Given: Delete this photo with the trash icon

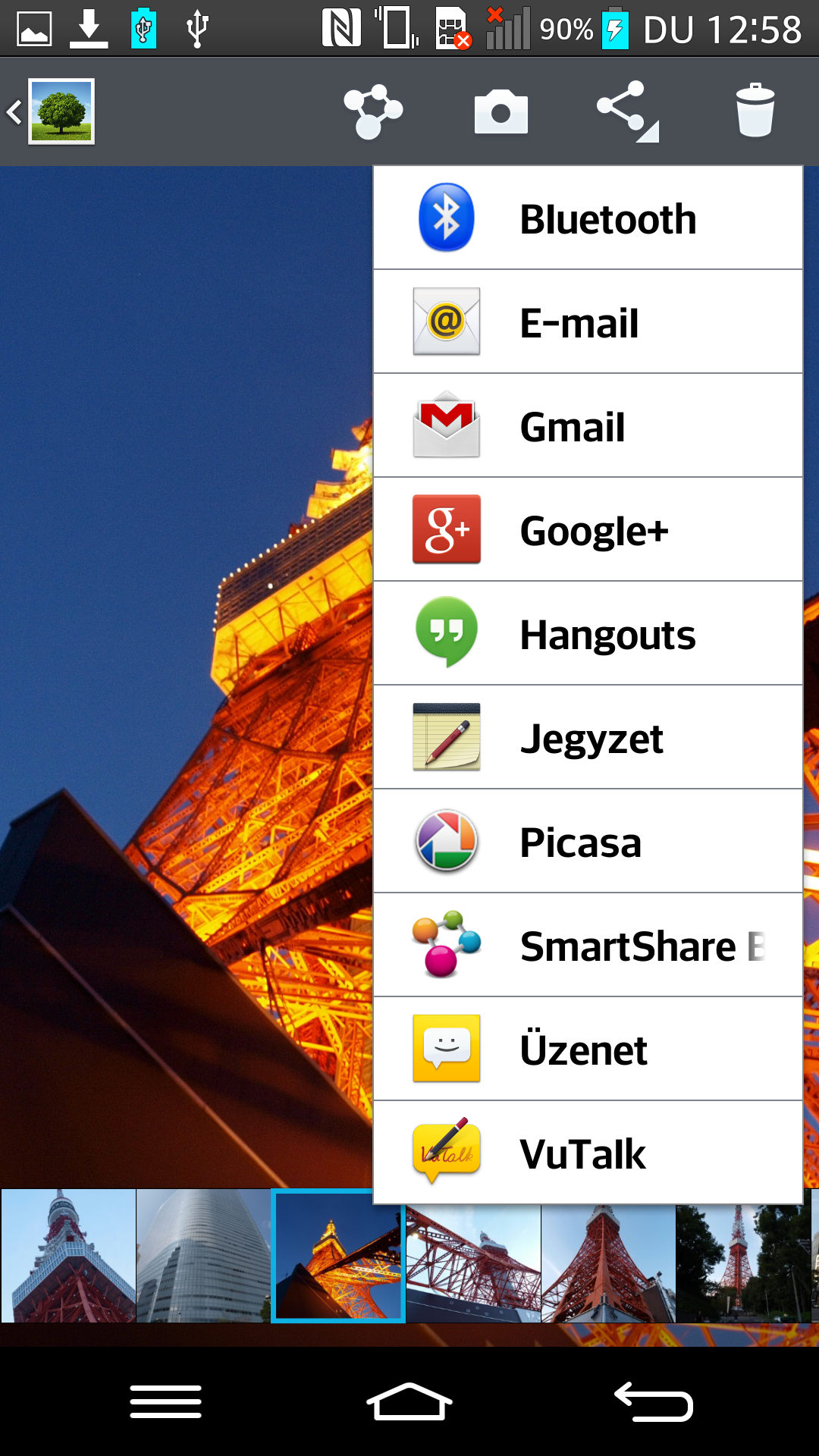Looking at the screenshot, I should 755,111.
